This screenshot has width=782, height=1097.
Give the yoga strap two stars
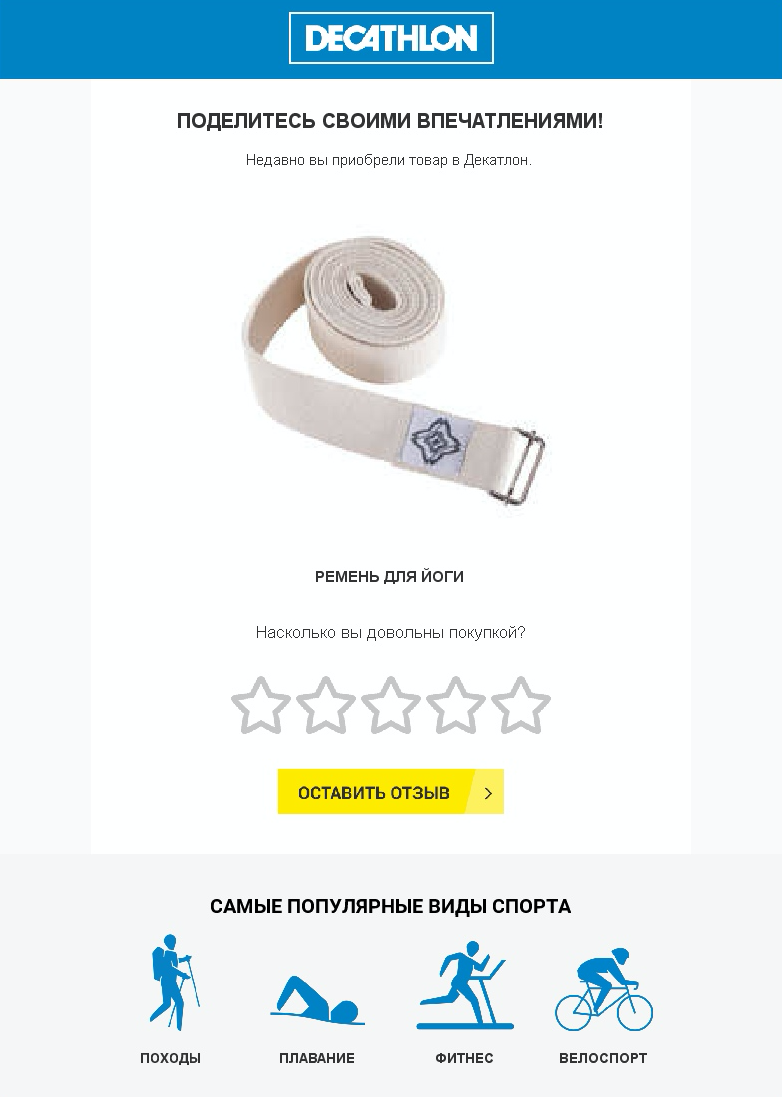(x=326, y=706)
